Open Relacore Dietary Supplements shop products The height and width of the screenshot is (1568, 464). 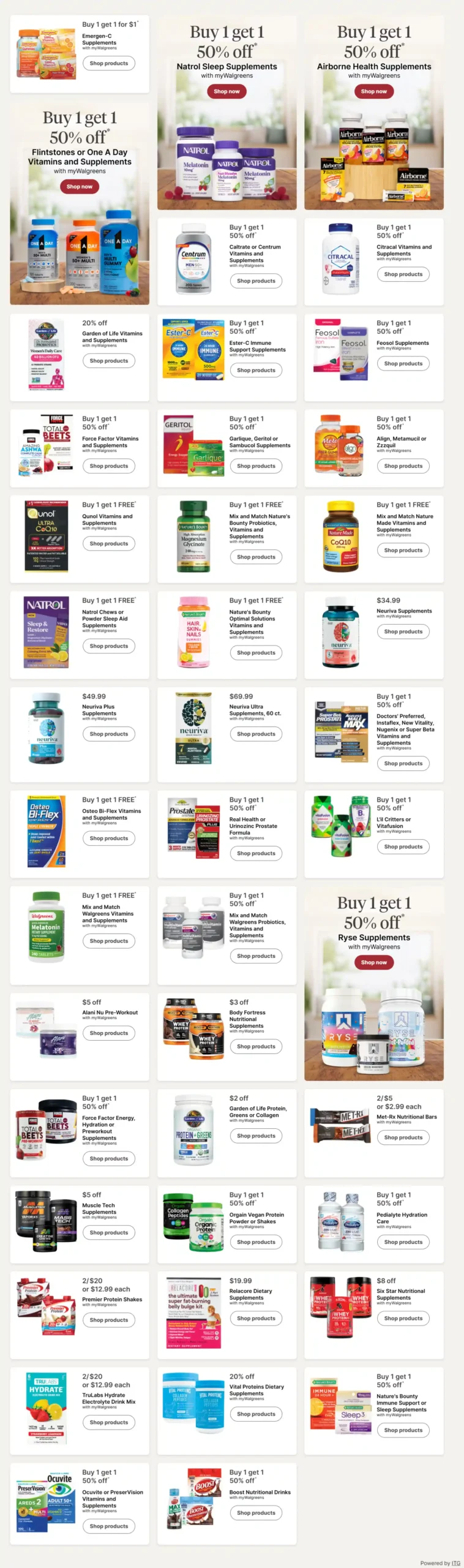point(256,1318)
